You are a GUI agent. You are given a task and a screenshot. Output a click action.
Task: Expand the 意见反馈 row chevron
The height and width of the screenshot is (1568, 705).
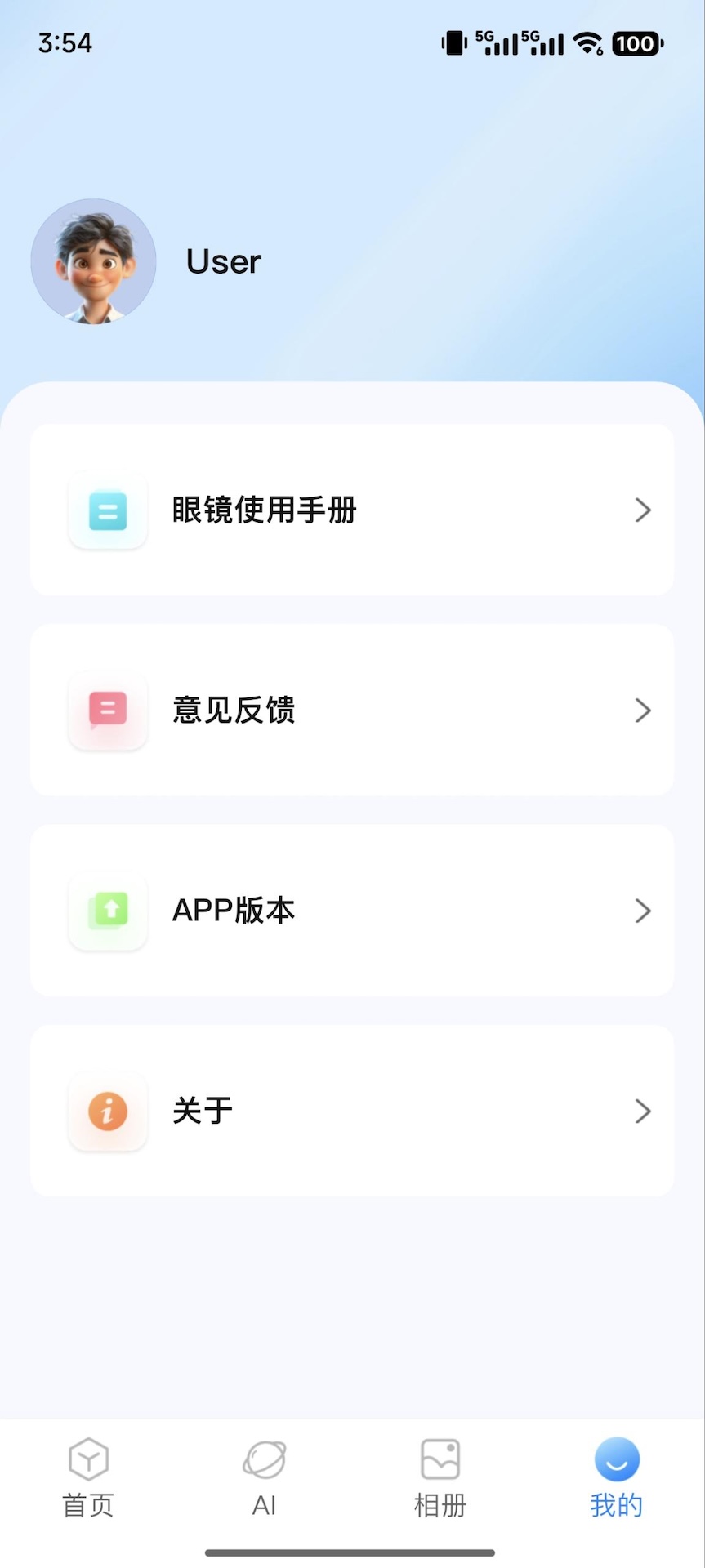pos(643,710)
